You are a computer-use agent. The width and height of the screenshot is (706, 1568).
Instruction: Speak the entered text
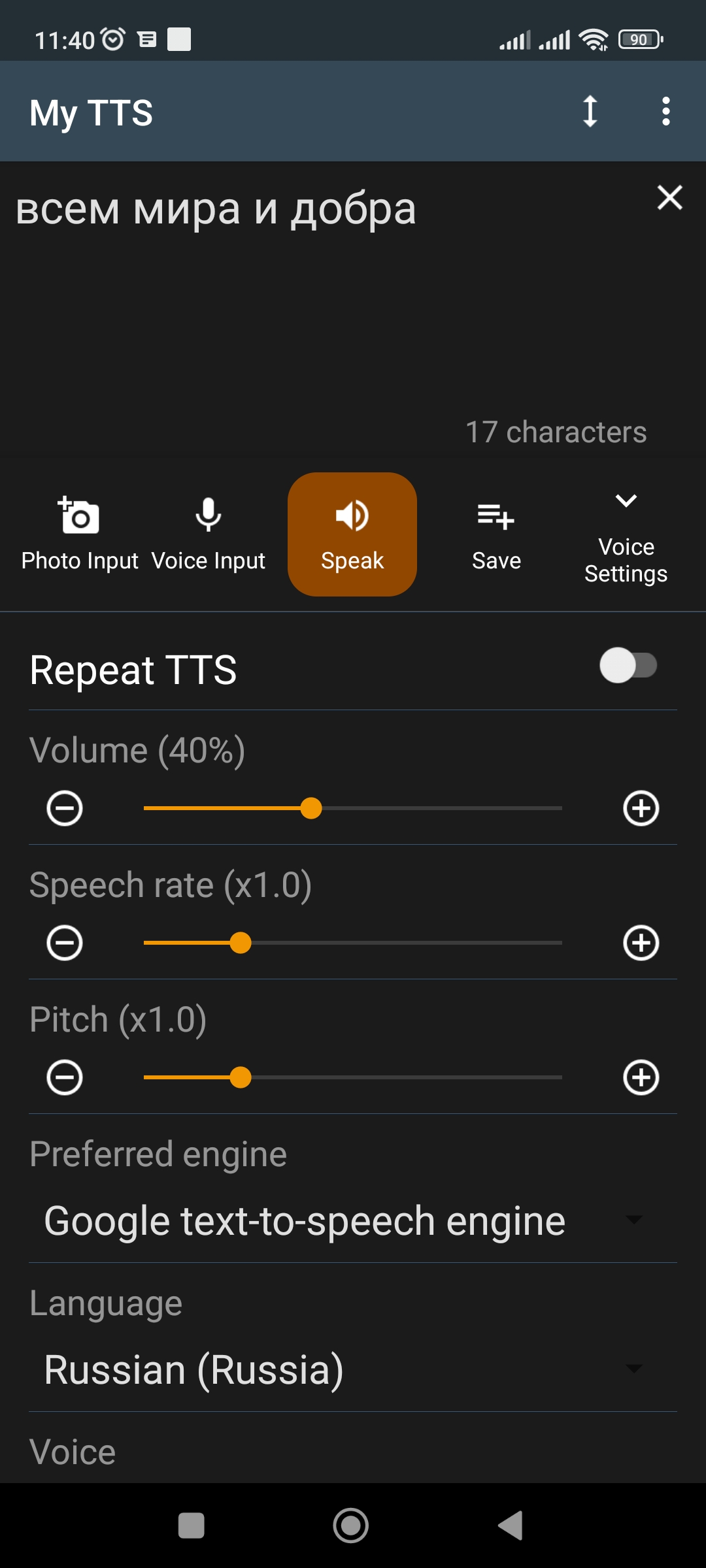pyautogui.click(x=352, y=534)
